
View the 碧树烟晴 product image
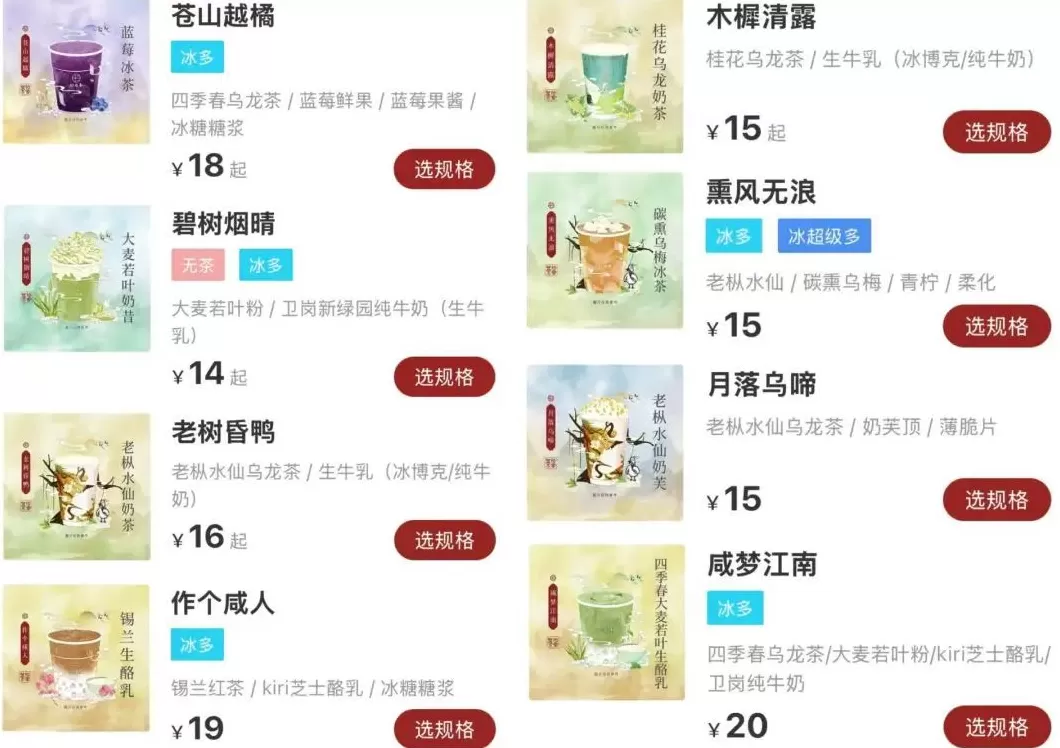[77, 278]
